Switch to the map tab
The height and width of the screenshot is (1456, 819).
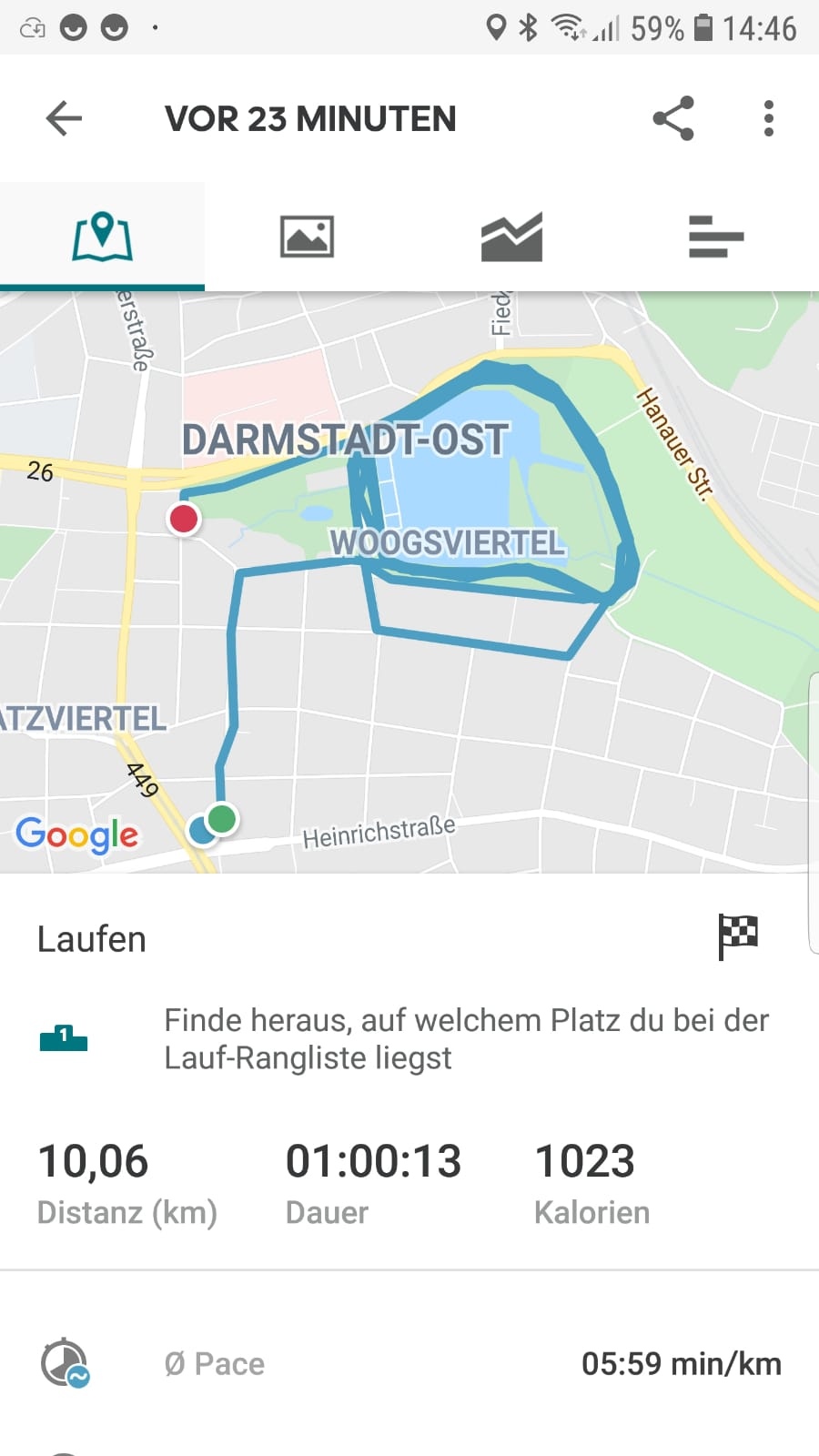click(x=102, y=237)
